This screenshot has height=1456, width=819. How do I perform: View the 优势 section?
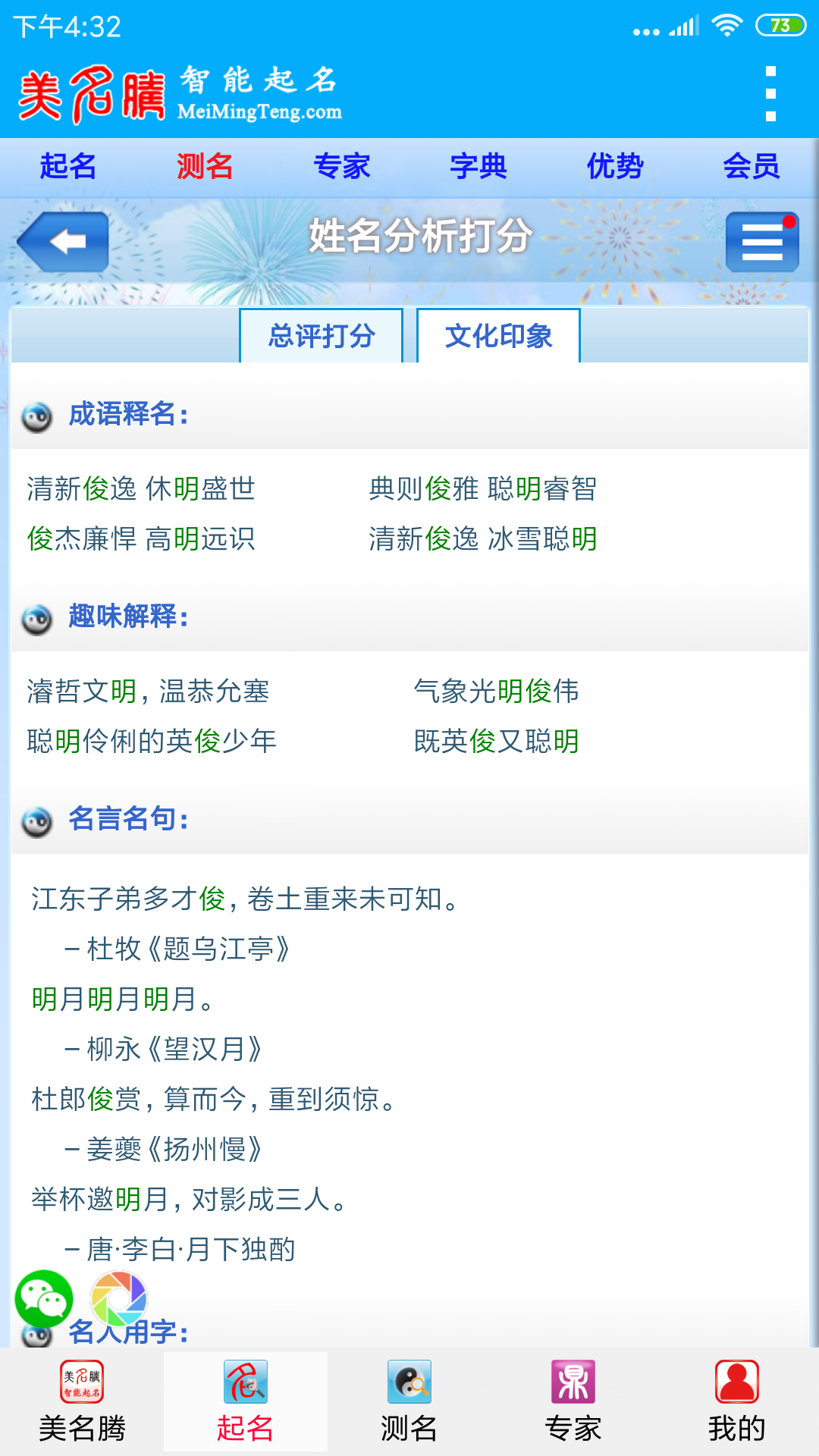click(614, 166)
